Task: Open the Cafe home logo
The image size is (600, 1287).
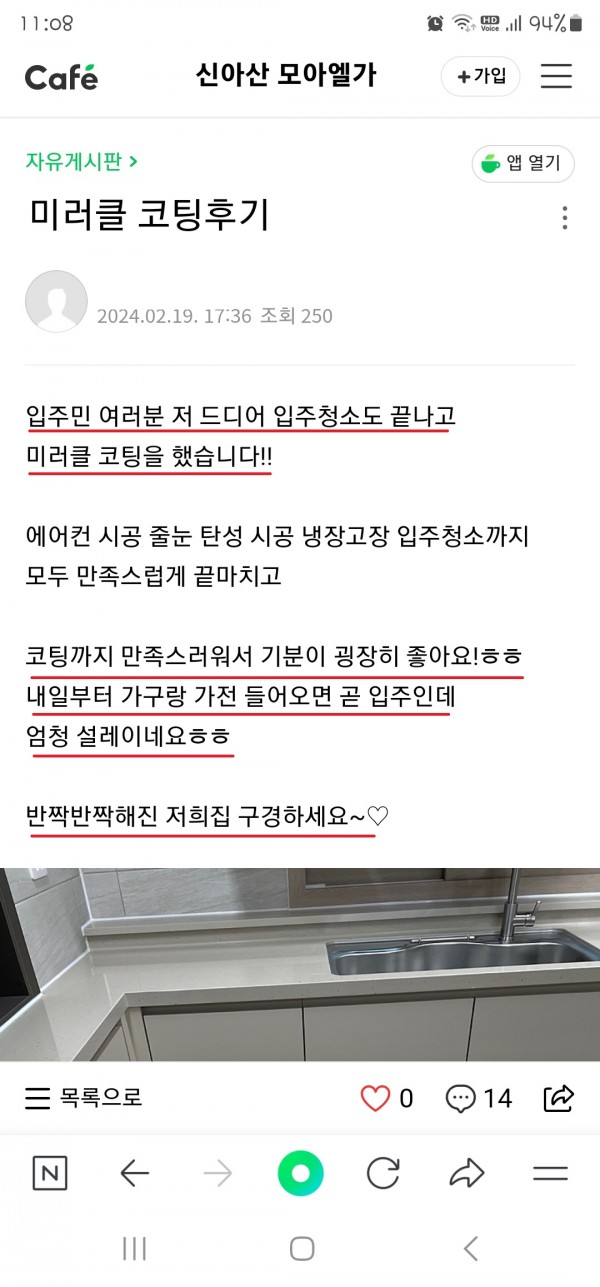Action: click(x=61, y=77)
